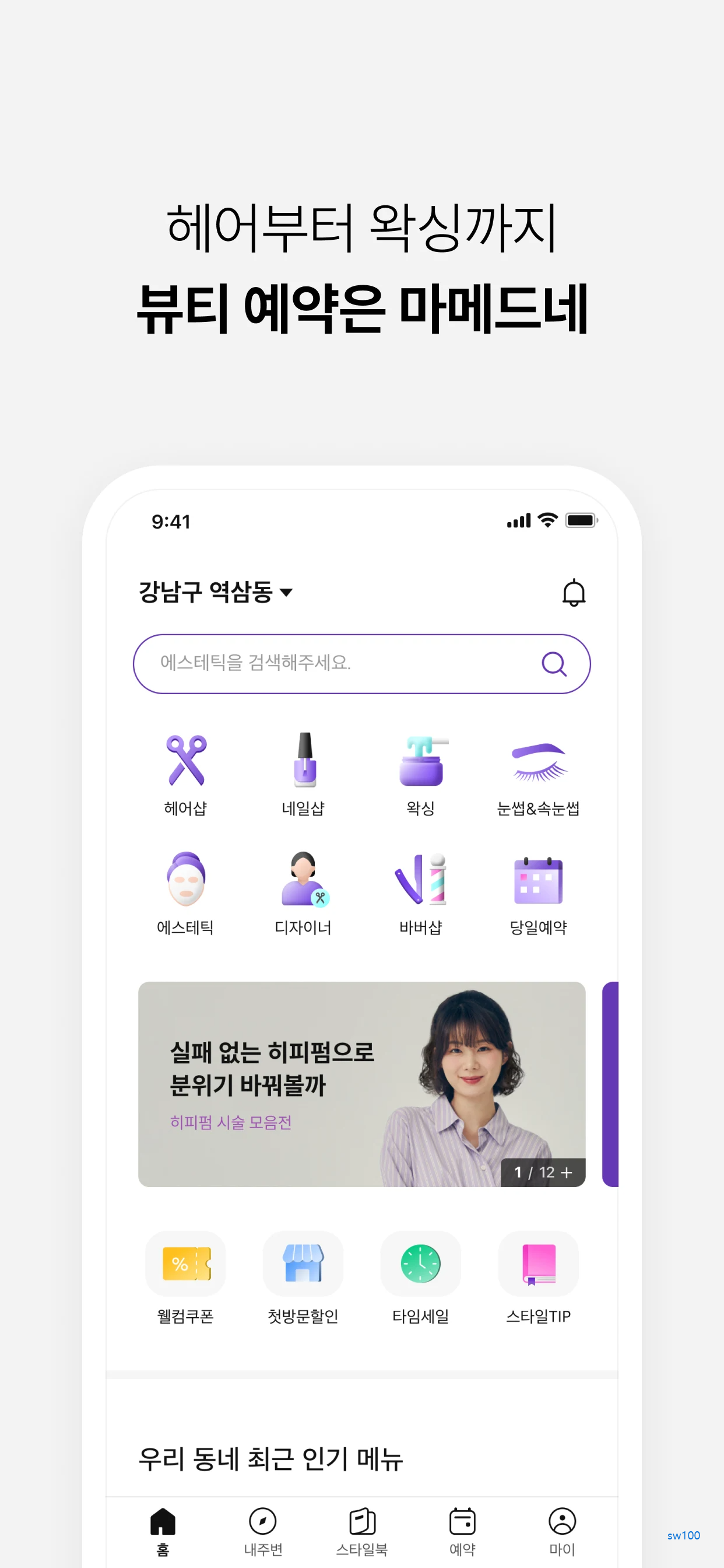This screenshot has height=1568, width=724.
Task: Open 당일예약 calendar category
Action: 538,883
